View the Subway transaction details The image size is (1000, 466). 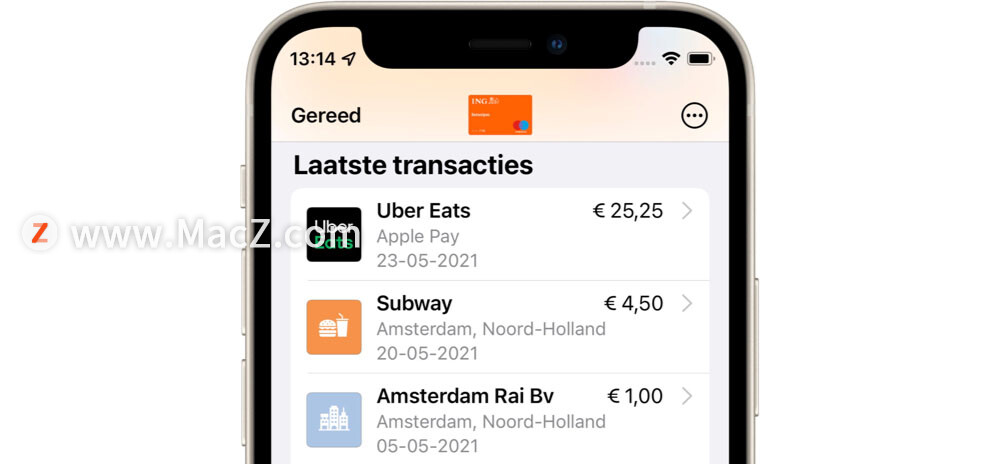pyautogui.click(x=500, y=327)
